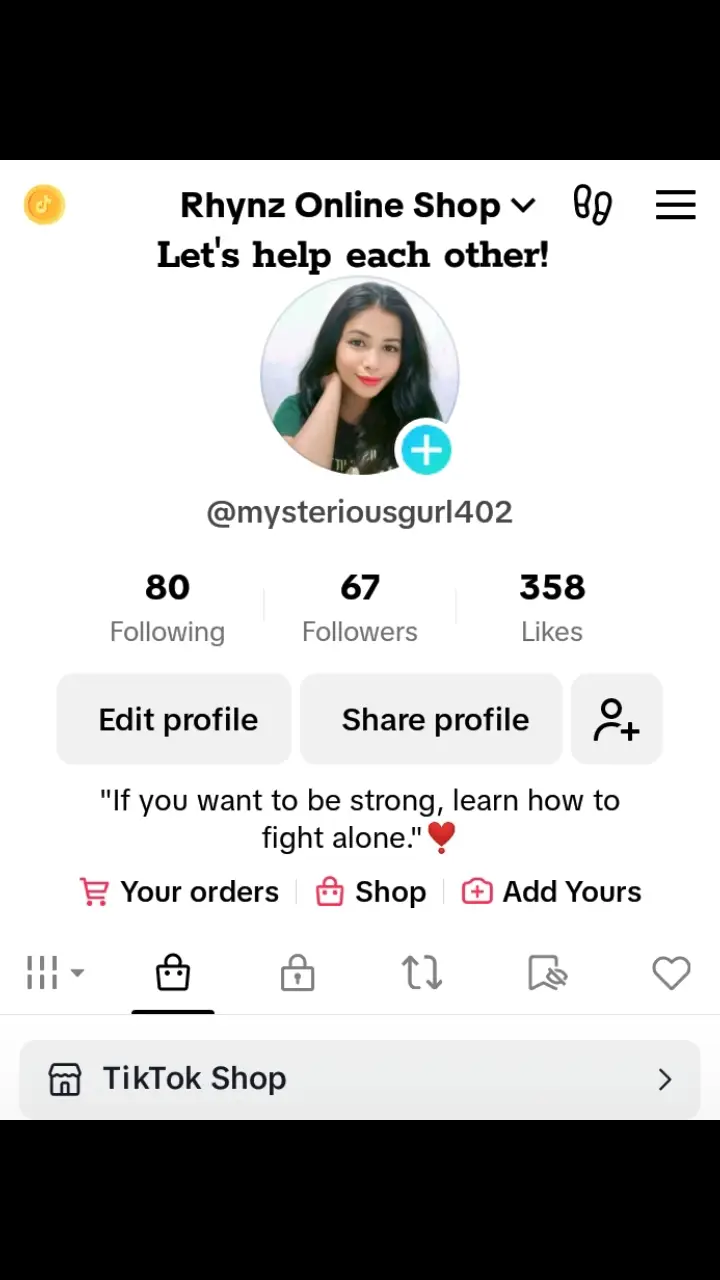Switch to the private videos lock tab
The height and width of the screenshot is (1280, 720).
coord(297,972)
